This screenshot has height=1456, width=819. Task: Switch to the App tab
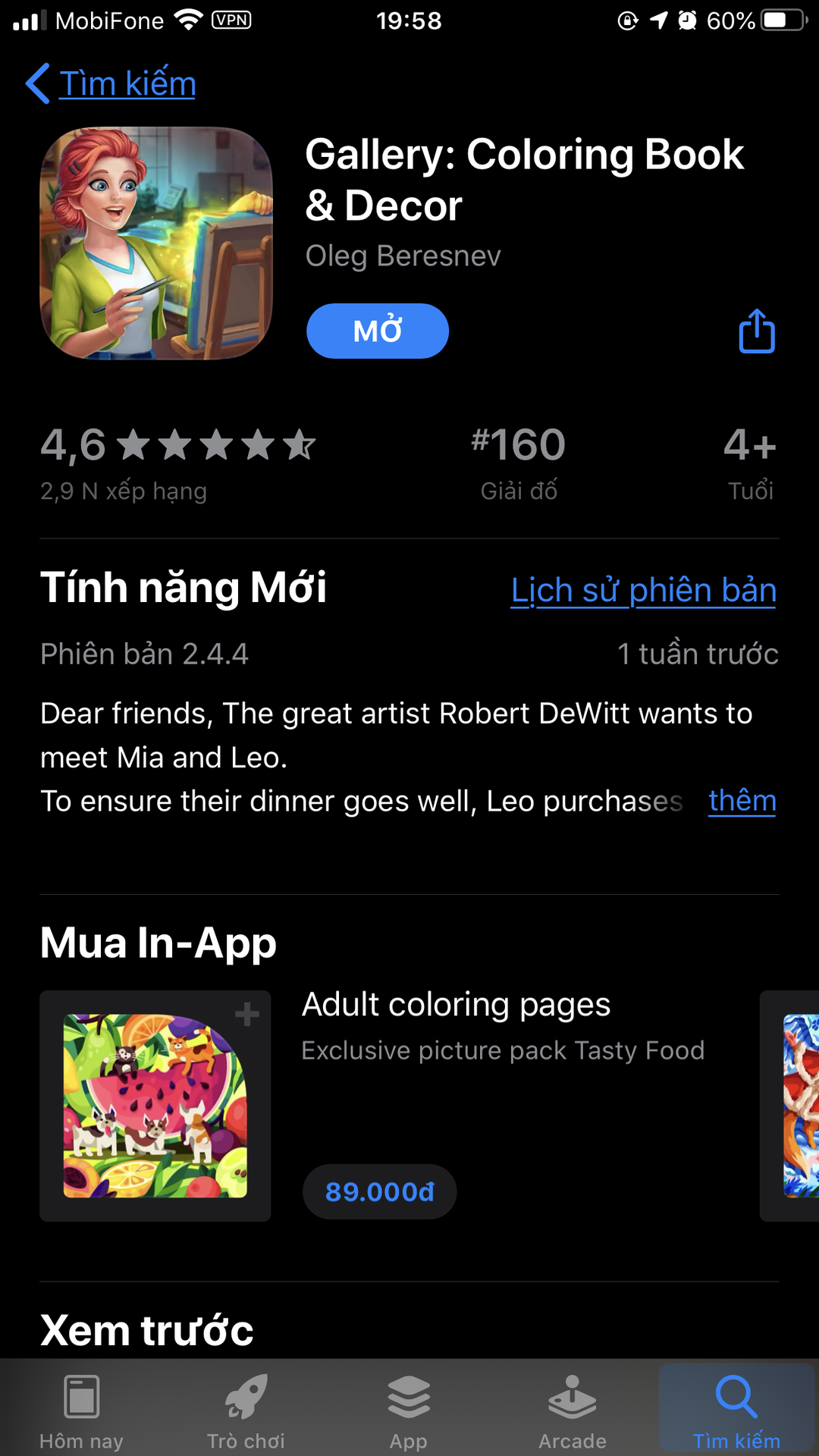click(x=409, y=1409)
